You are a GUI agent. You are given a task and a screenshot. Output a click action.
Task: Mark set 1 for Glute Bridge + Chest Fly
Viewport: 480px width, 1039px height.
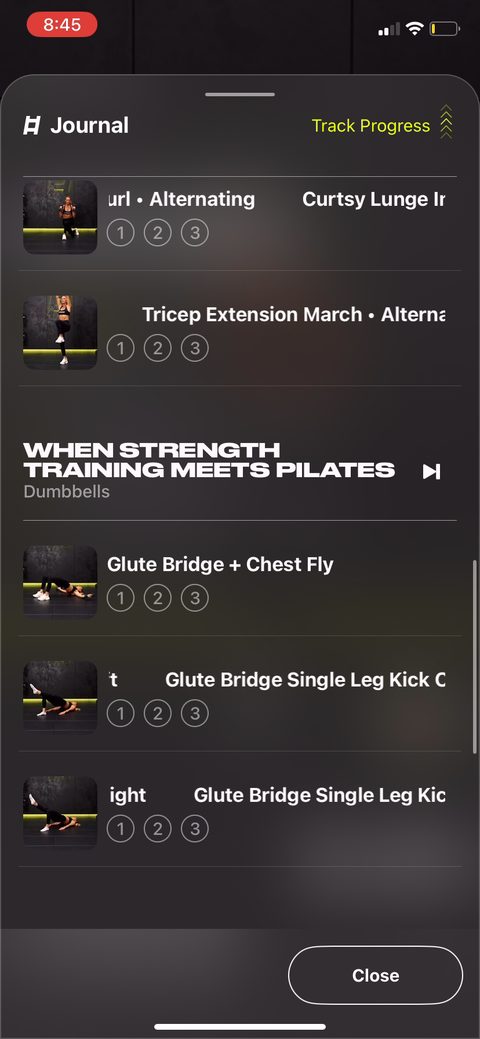point(121,598)
